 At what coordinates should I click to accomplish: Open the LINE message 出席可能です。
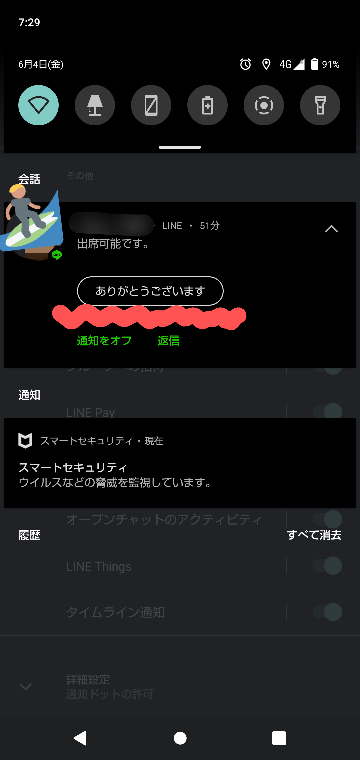pyautogui.click(x=113, y=243)
